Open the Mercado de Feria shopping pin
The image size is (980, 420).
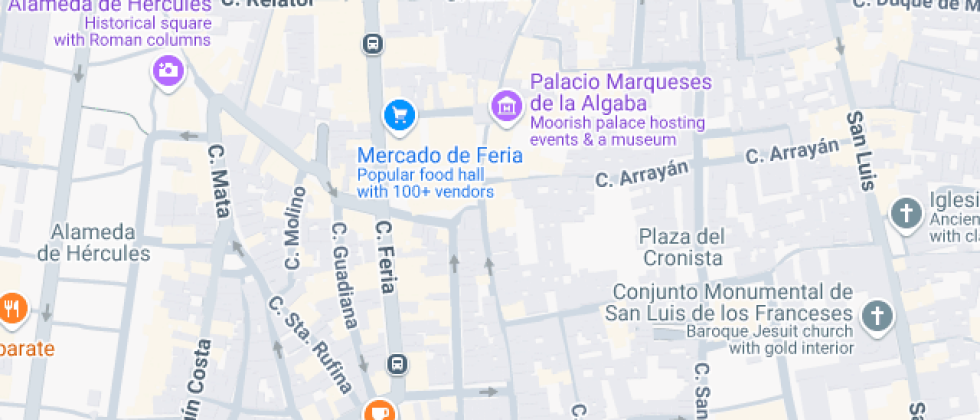coord(400,115)
